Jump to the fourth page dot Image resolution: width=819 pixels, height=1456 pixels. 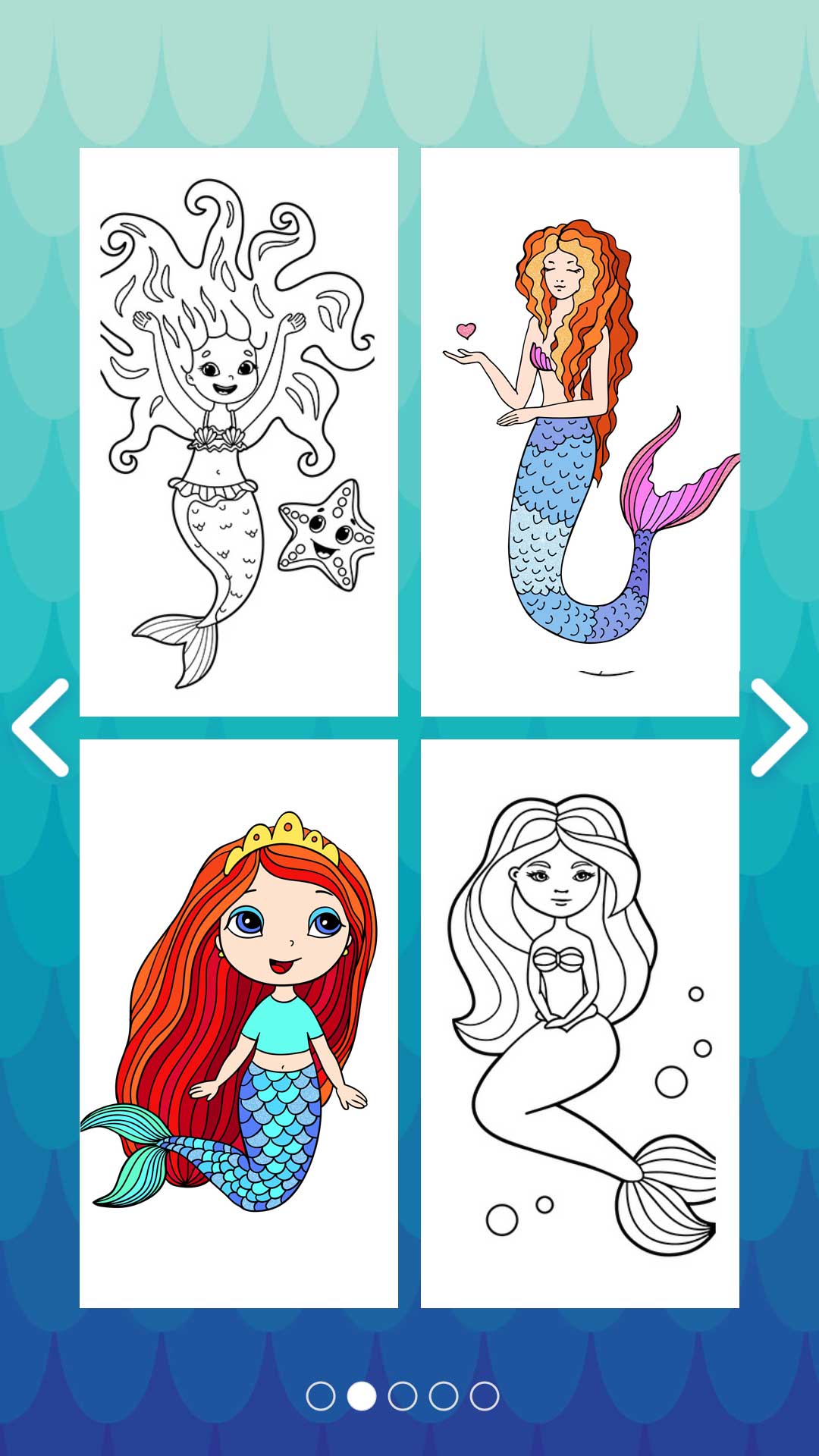click(x=444, y=1395)
